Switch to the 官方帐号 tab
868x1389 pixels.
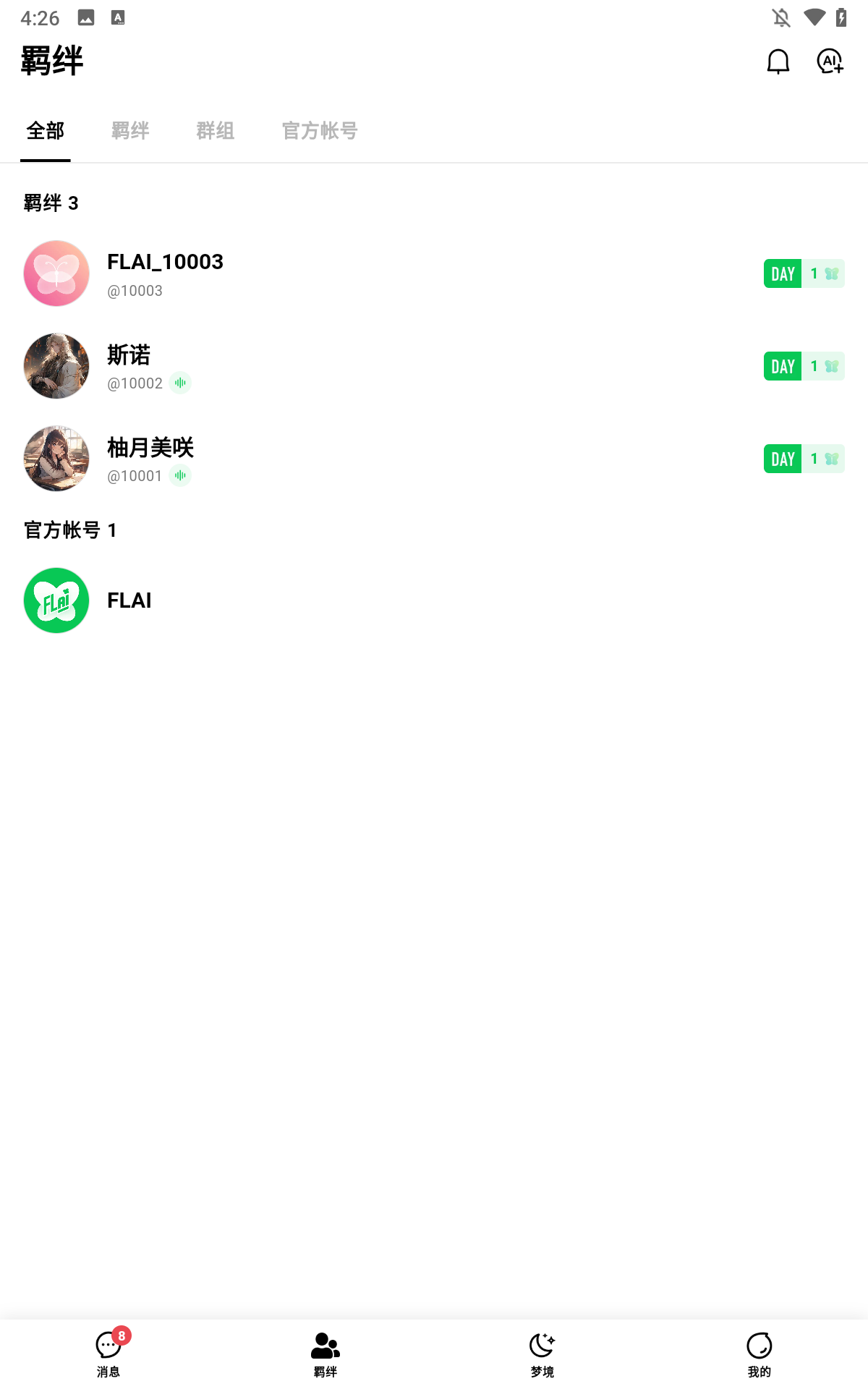click(318, 131)
